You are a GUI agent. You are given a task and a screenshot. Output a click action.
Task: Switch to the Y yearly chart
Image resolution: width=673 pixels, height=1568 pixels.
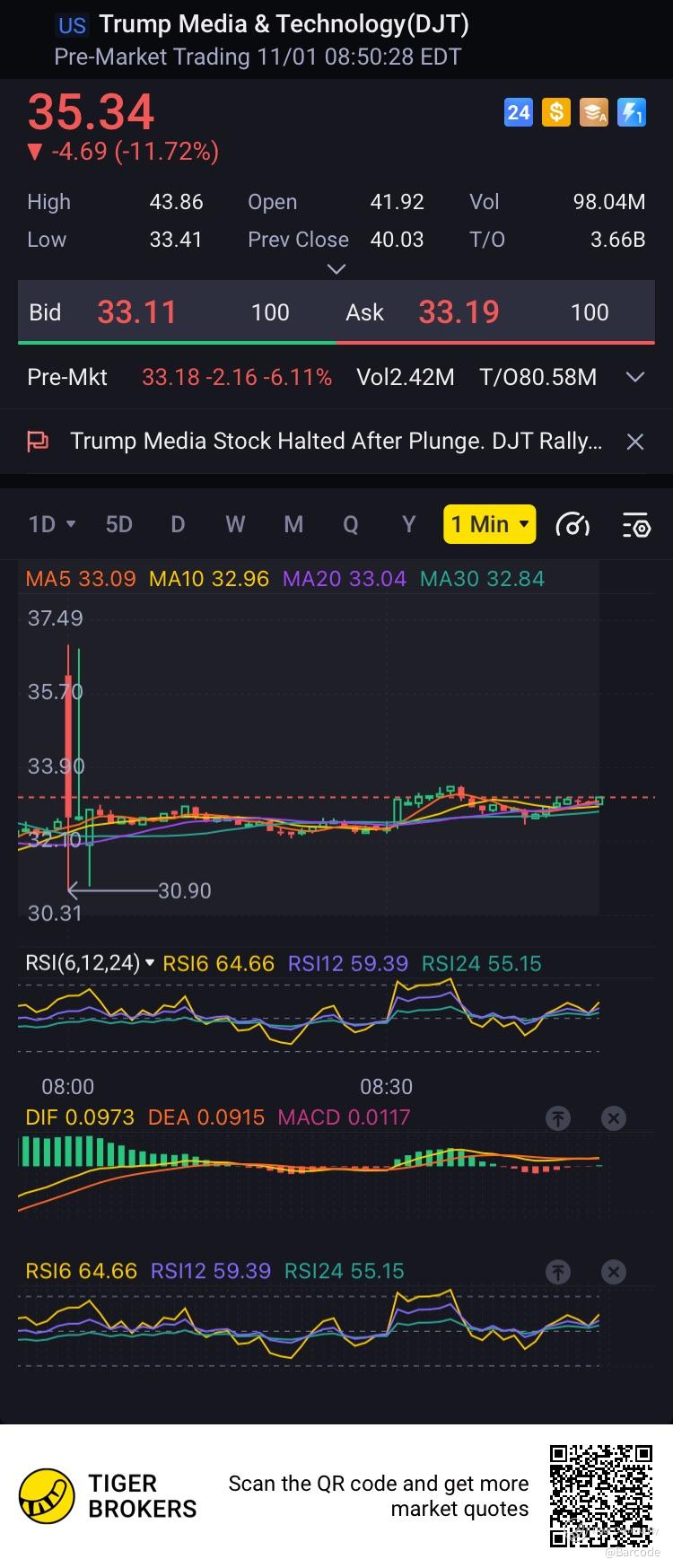(408, 524)
